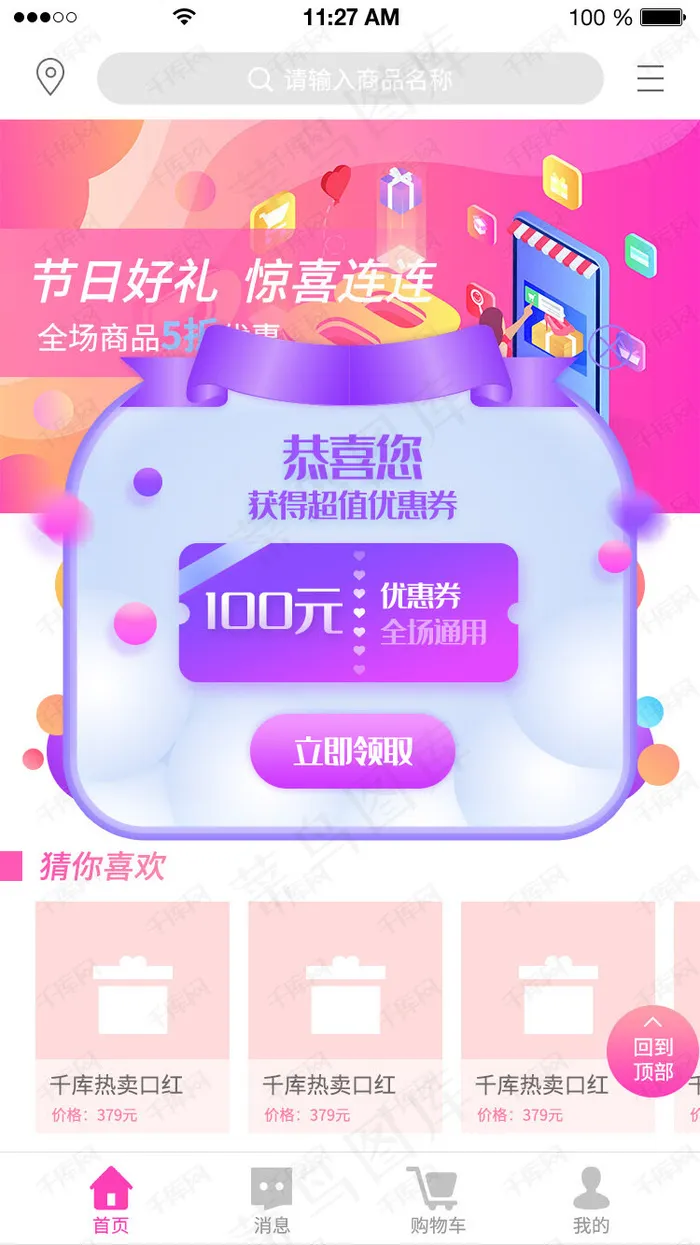Open the location pin icon

pyautogui.click(x=50, y=77)
